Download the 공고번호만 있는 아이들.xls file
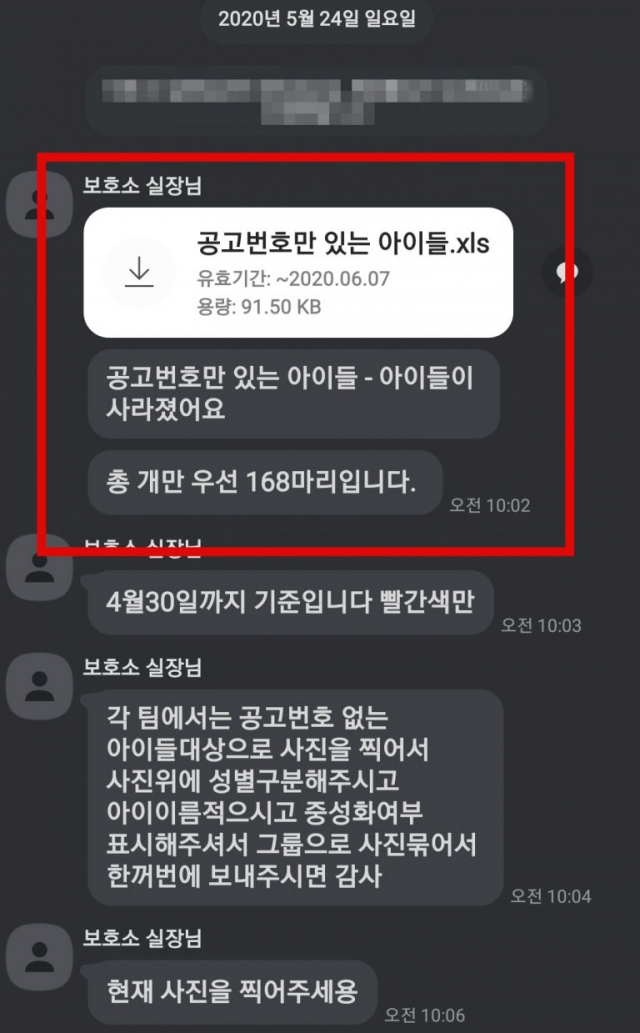Viewport: 640px width, 1033px height. click(x=138, y=273)
